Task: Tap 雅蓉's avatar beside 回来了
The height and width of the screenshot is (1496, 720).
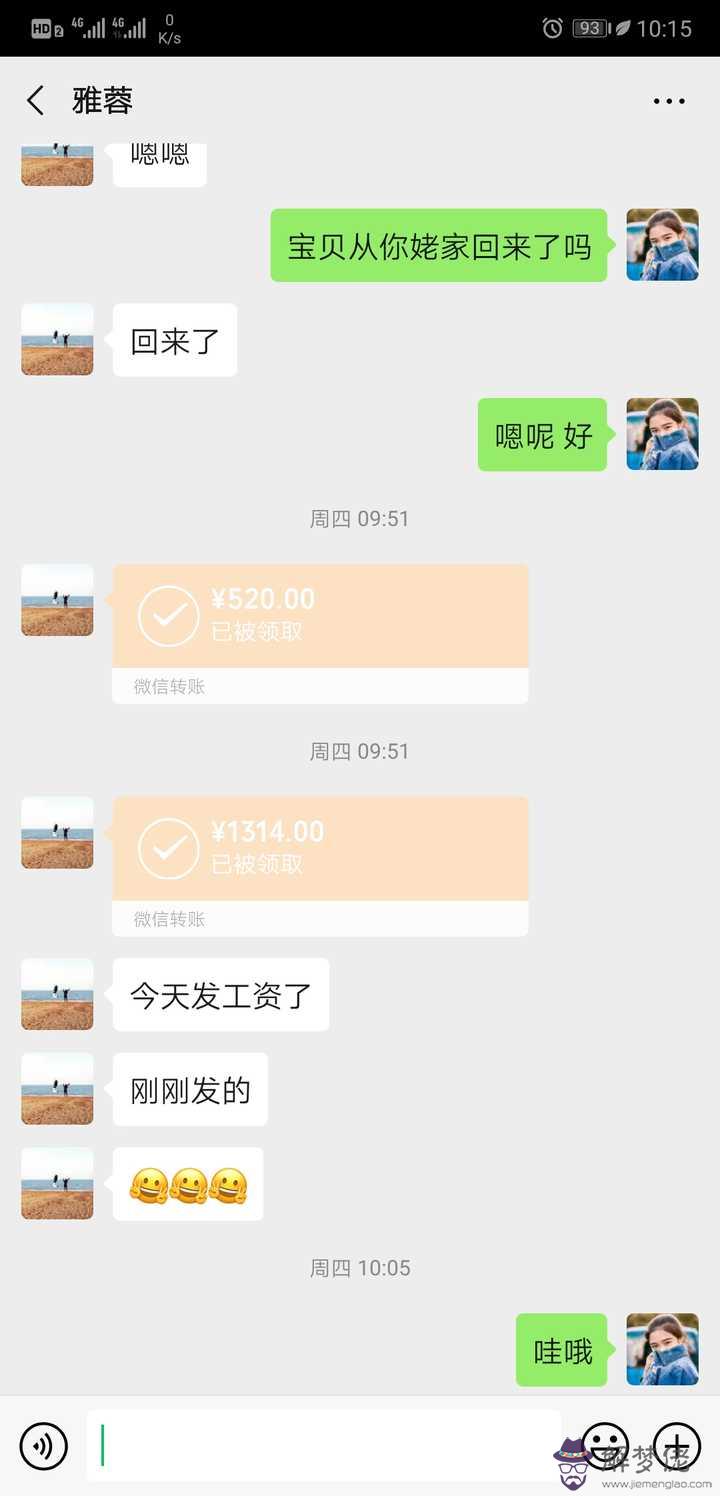Action: [58, 340]
